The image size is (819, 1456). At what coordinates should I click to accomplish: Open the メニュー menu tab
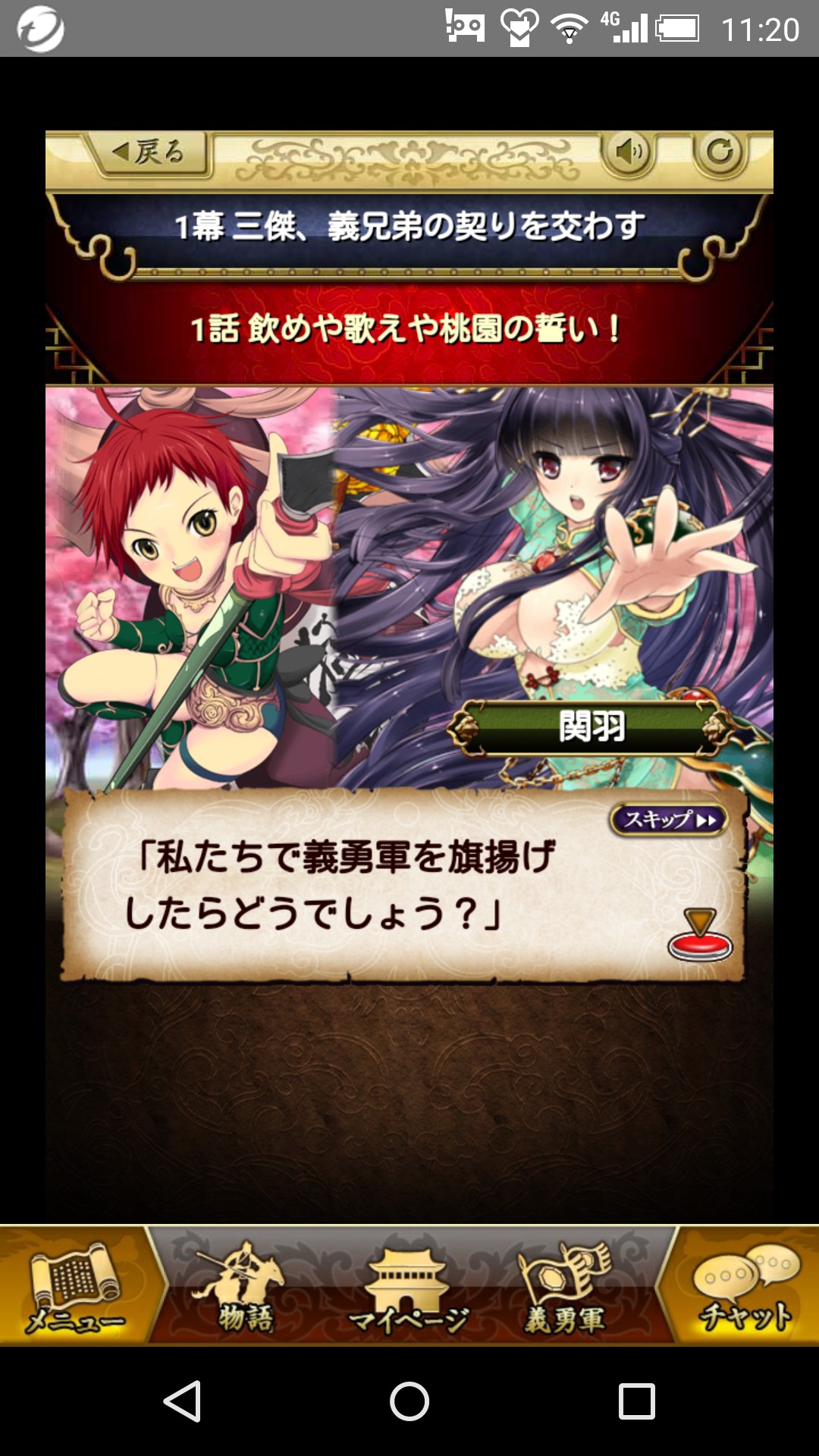click(75, 1286)
